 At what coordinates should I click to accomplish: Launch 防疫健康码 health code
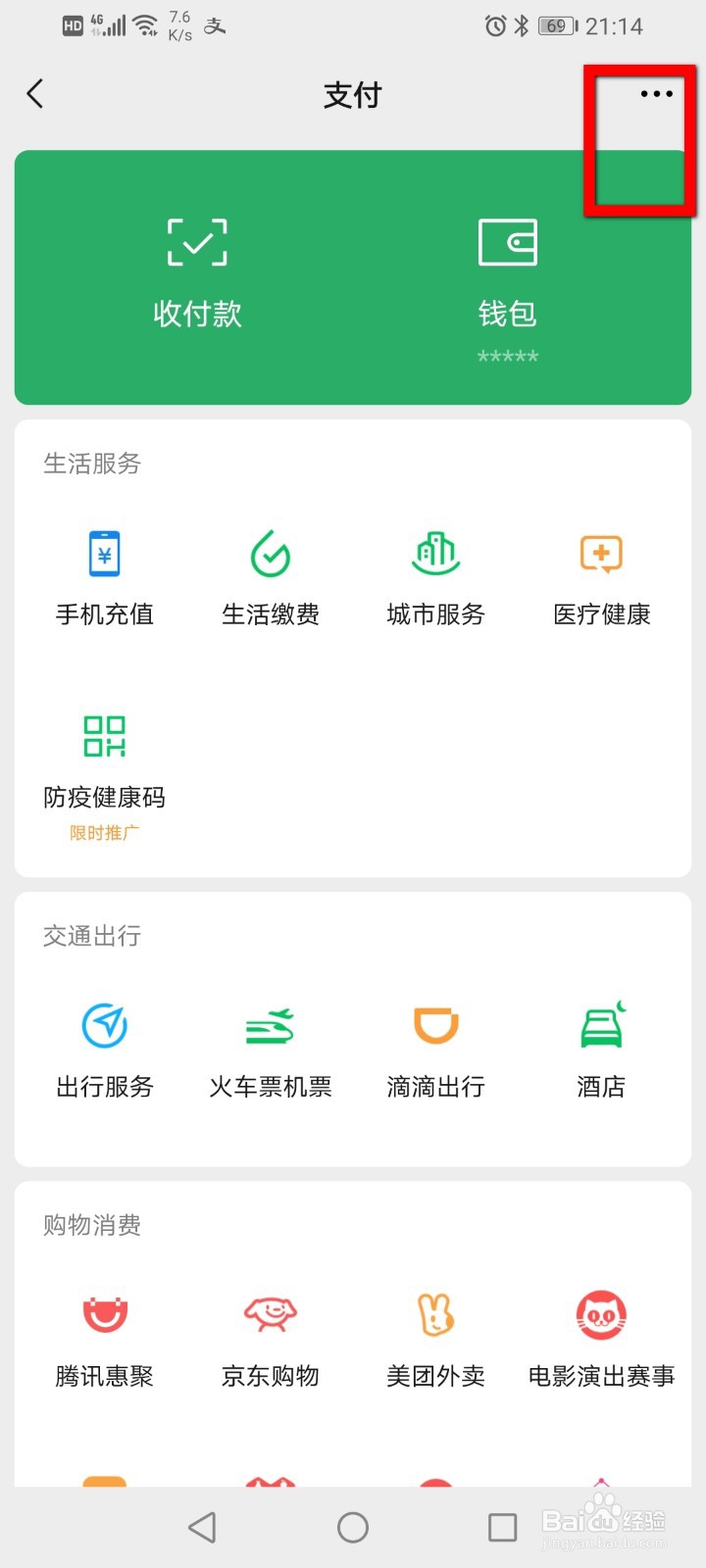click(x=105, y=764)
